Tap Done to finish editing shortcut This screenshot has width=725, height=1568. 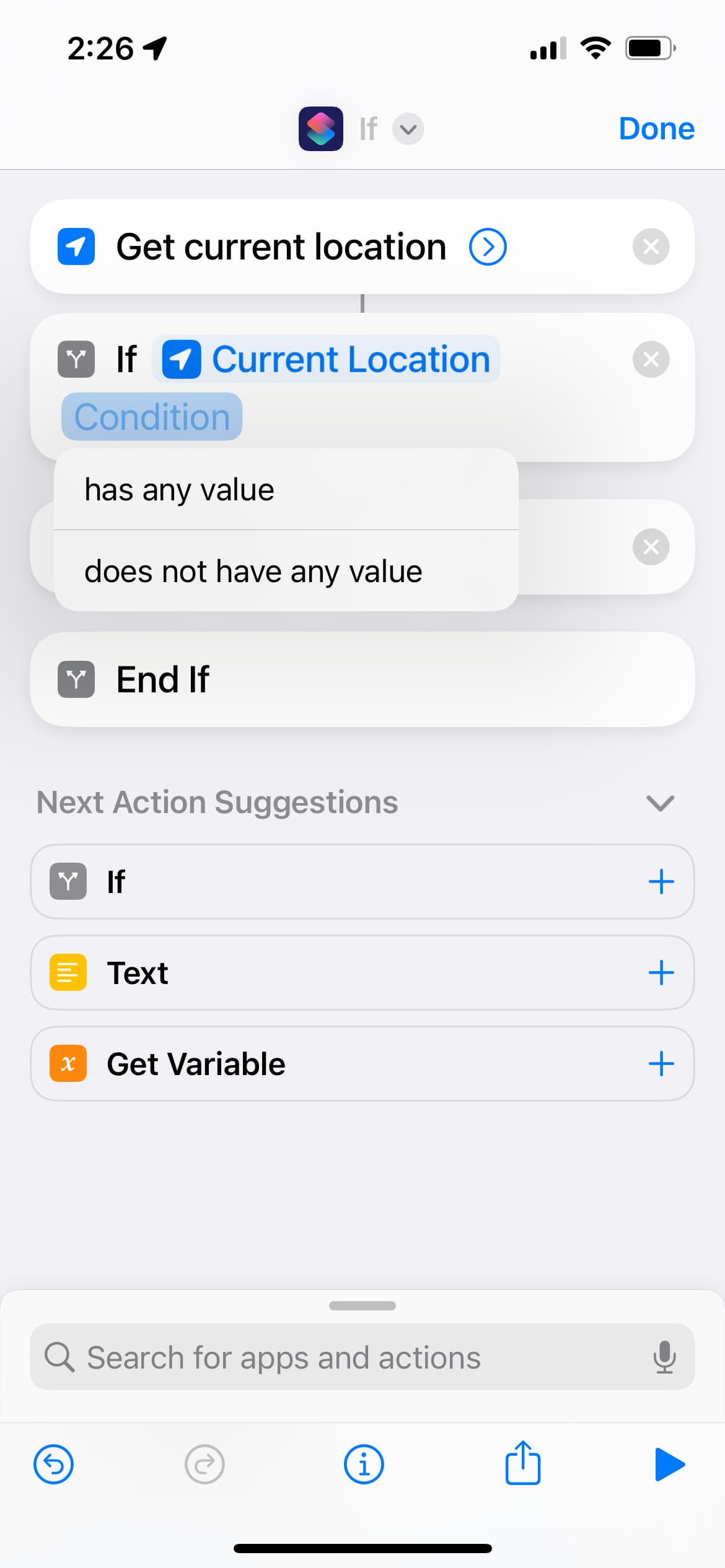click(656, 129)
